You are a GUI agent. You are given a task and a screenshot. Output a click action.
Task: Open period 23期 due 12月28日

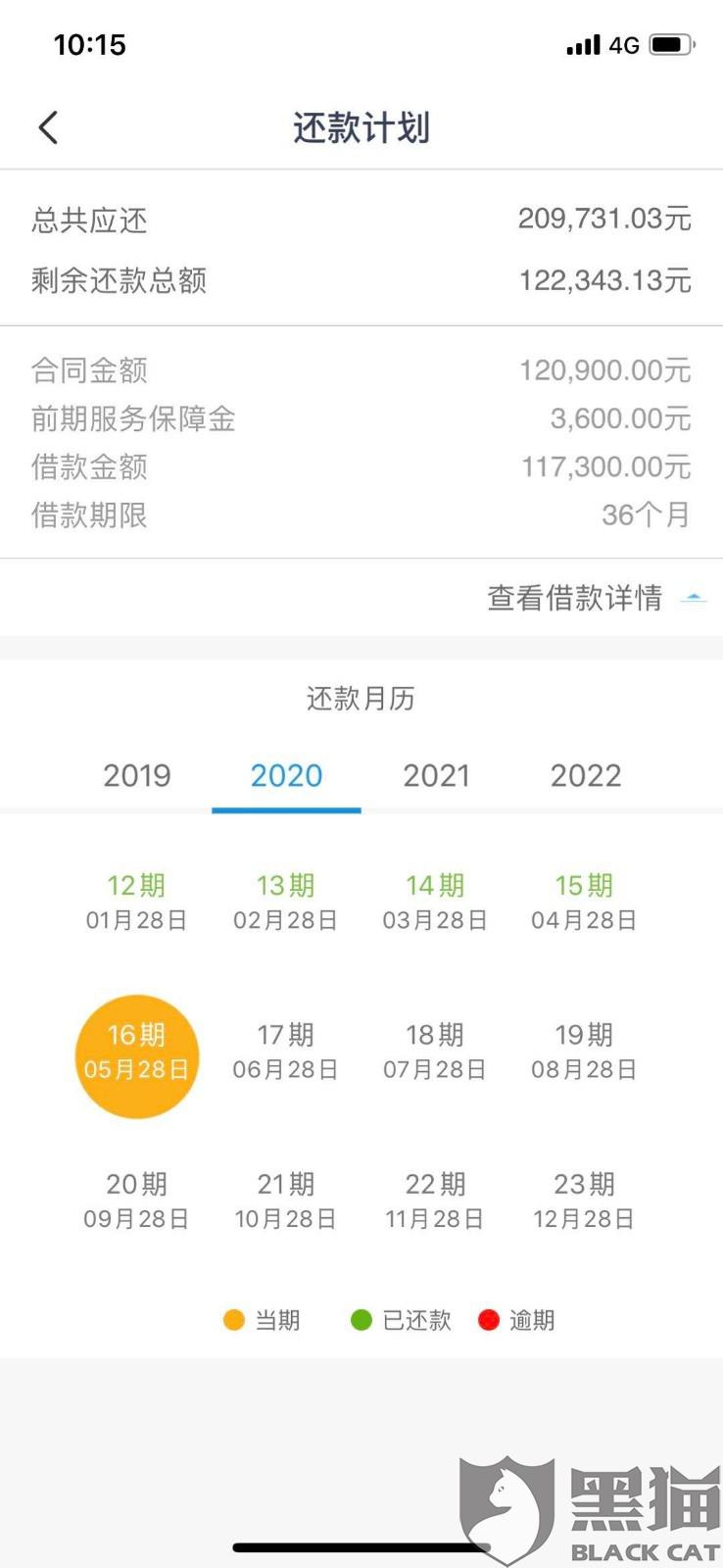pos(584,1200)
